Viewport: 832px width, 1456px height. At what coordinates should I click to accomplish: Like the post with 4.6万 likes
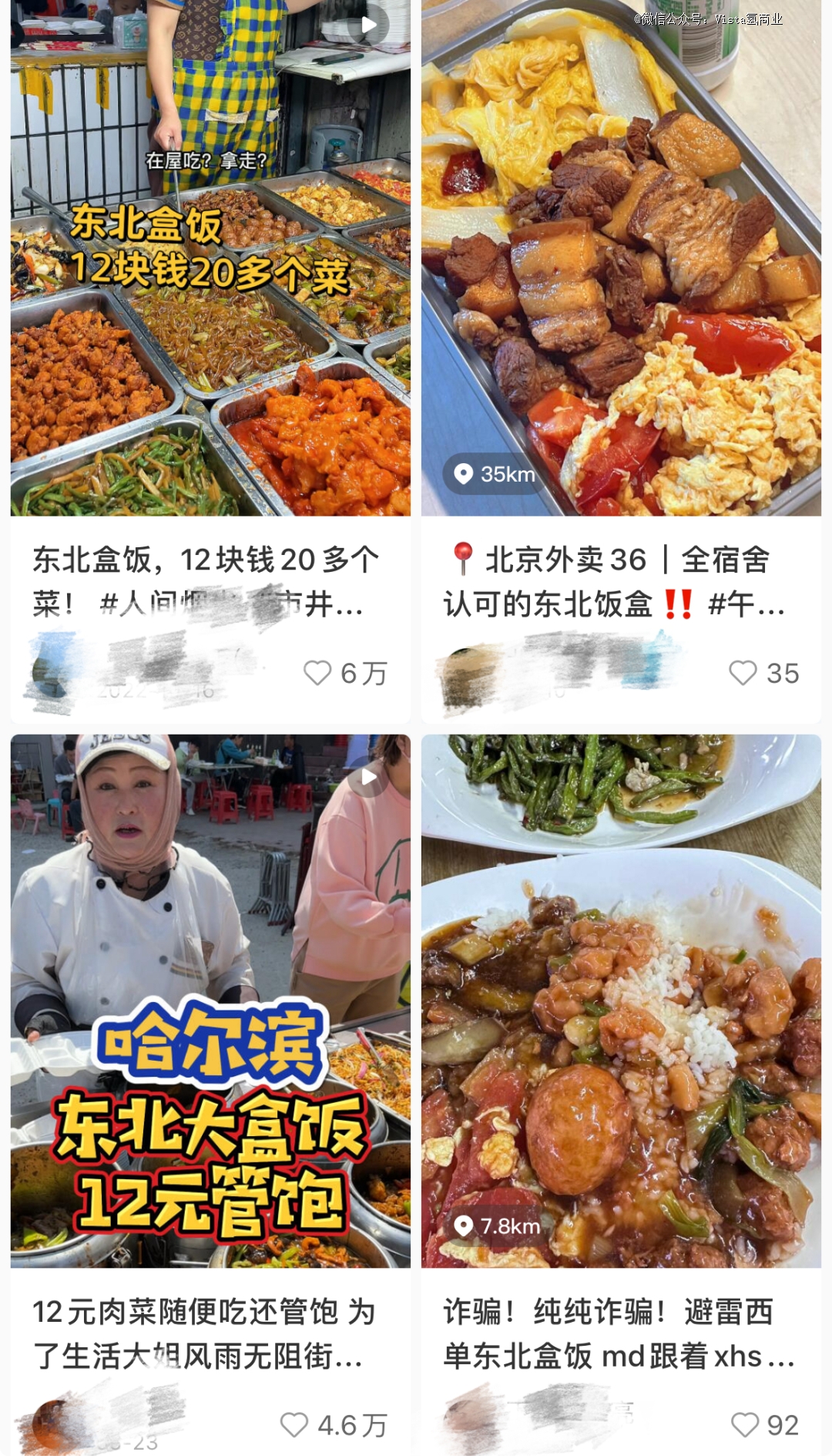294,1424
